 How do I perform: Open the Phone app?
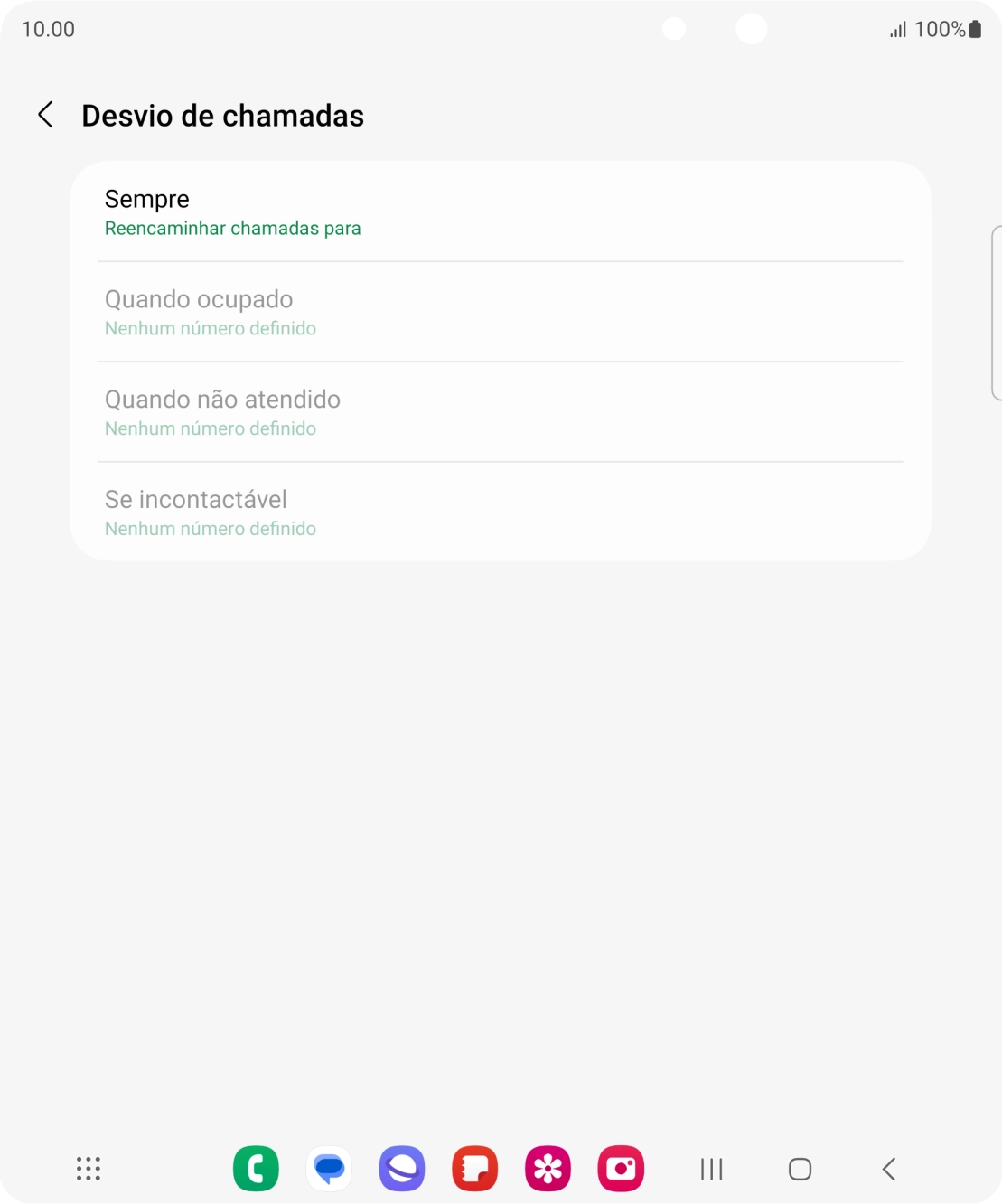point(256,1168)
